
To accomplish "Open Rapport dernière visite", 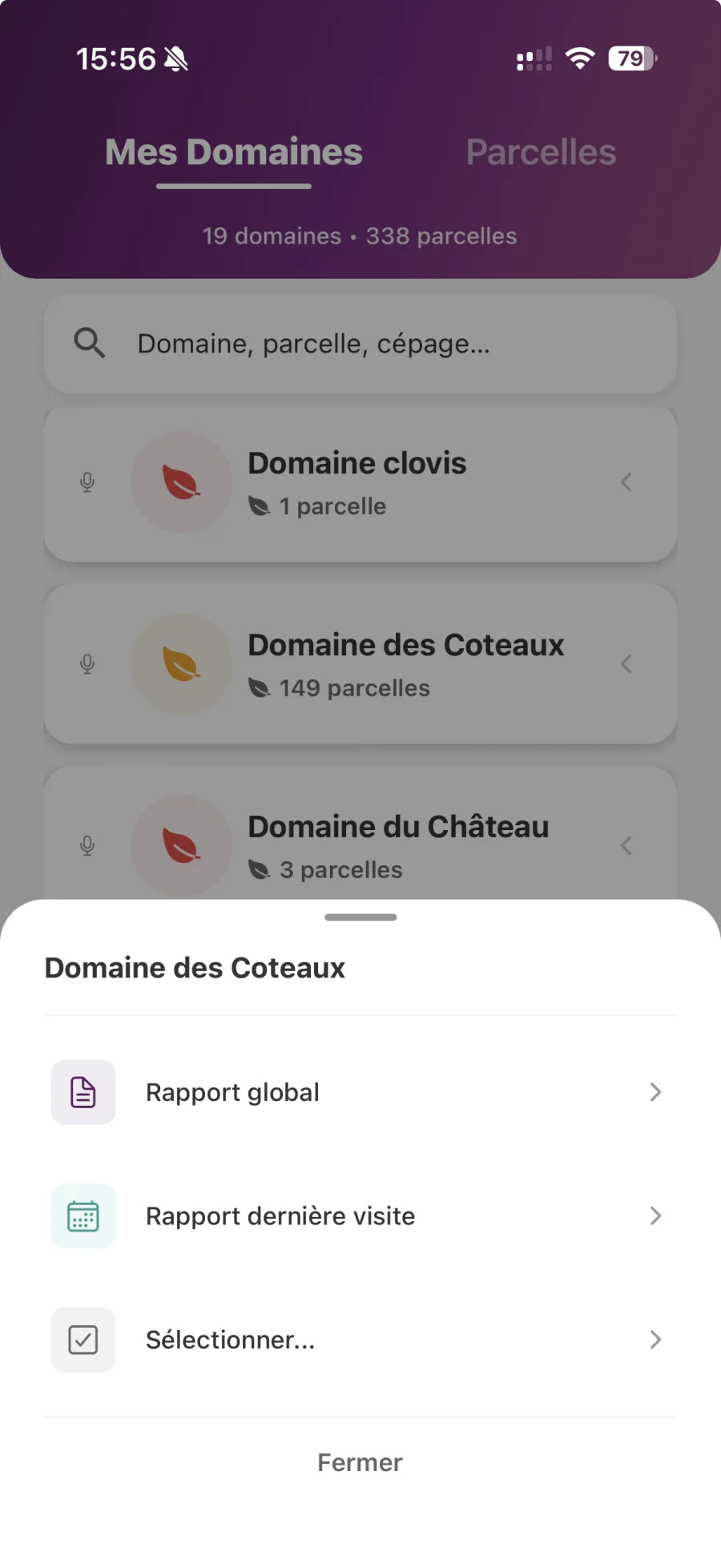I will [360, 1215].
